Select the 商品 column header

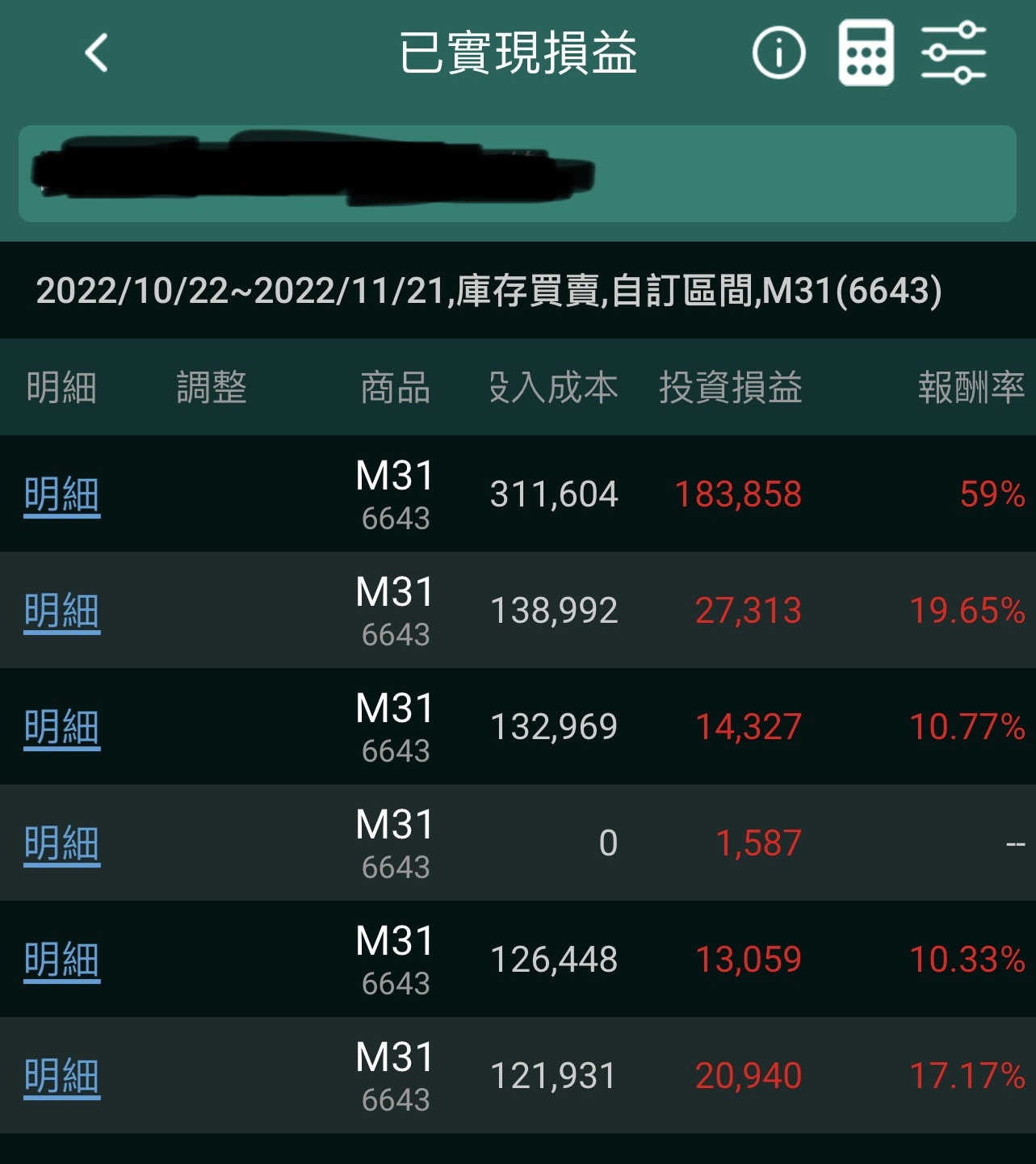(395, 389)
